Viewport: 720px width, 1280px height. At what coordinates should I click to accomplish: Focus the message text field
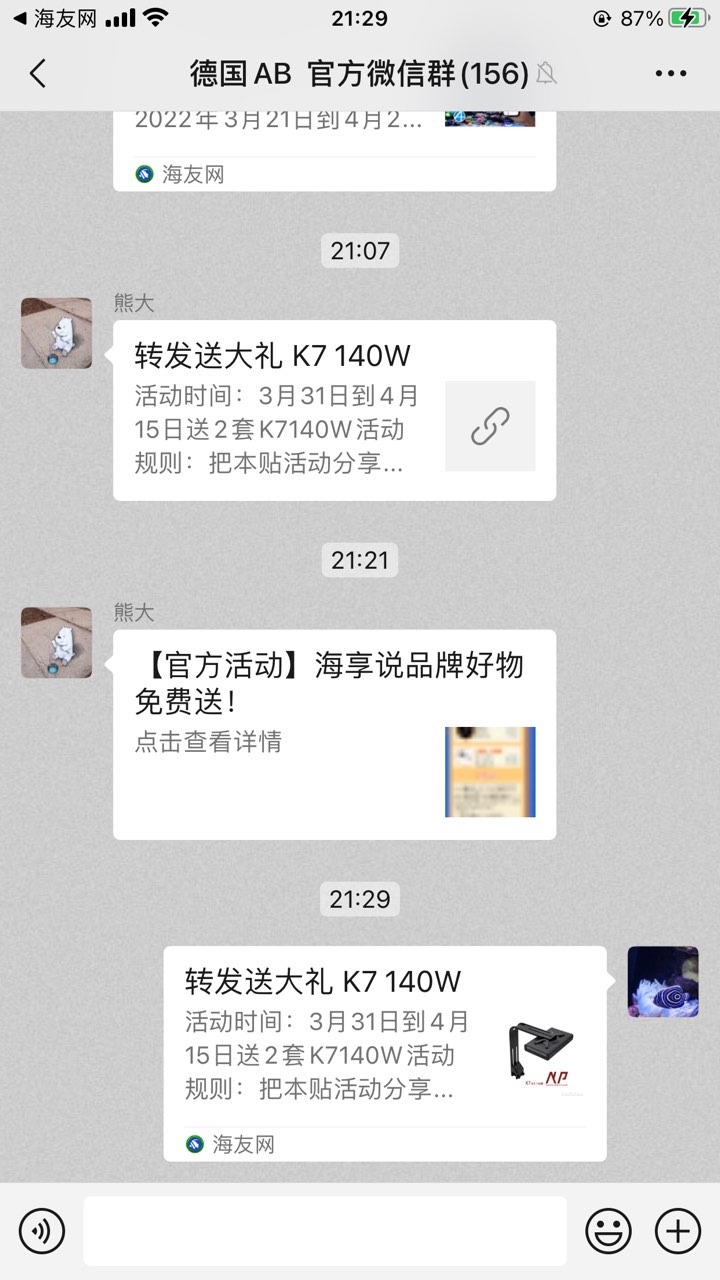(x=324, y=1230)
